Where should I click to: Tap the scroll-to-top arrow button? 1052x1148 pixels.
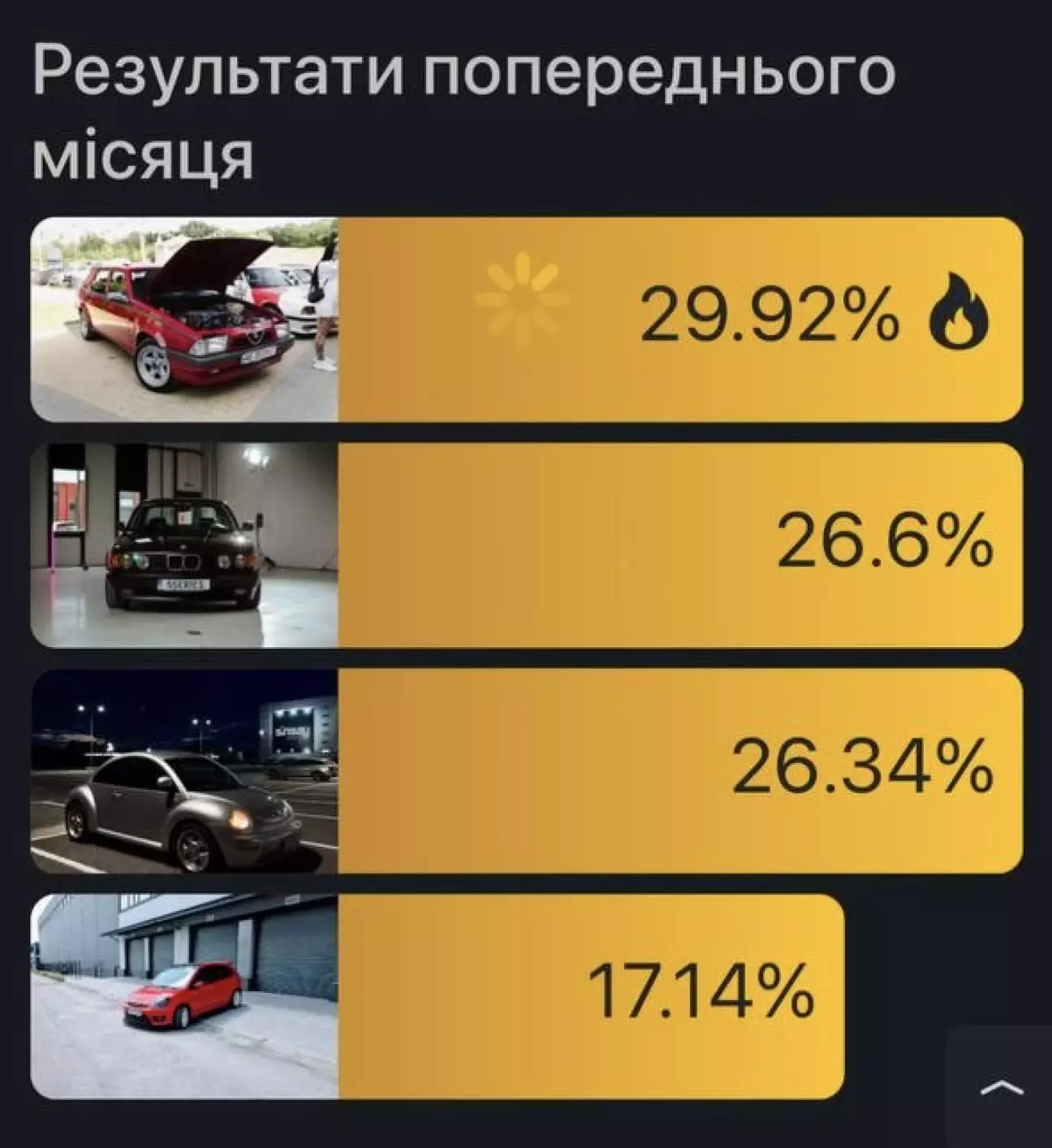pyautogui.click(x=1002, y=1088)
